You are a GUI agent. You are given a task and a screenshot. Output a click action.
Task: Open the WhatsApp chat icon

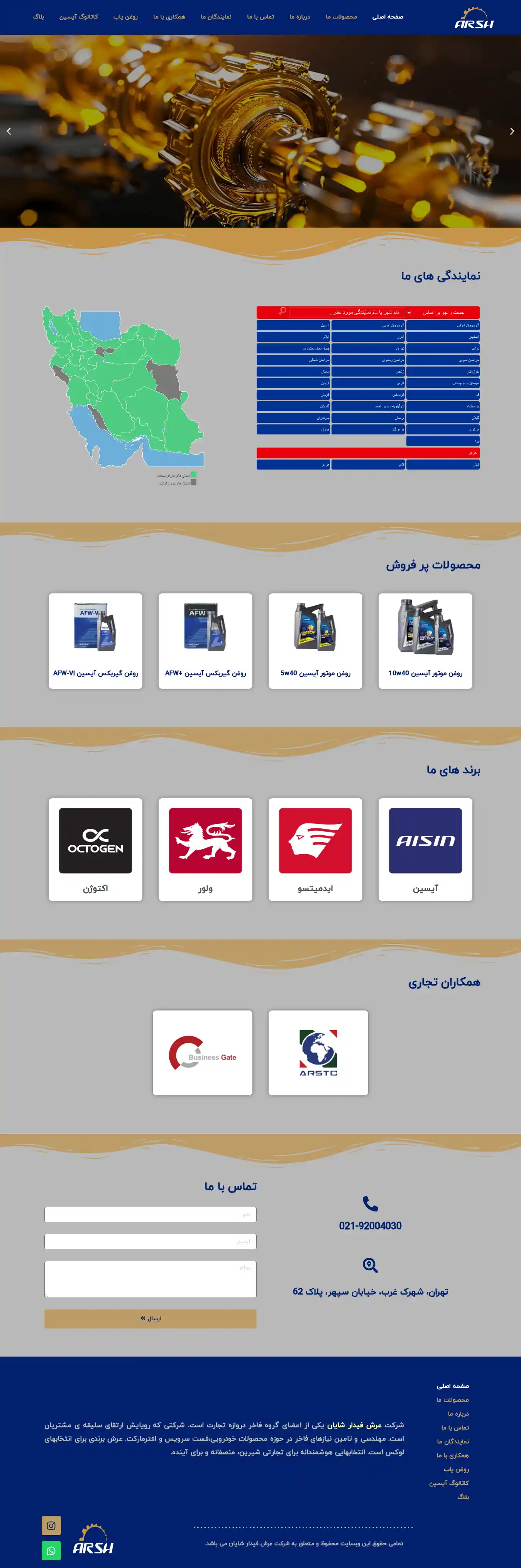[x=51, y=1550]
